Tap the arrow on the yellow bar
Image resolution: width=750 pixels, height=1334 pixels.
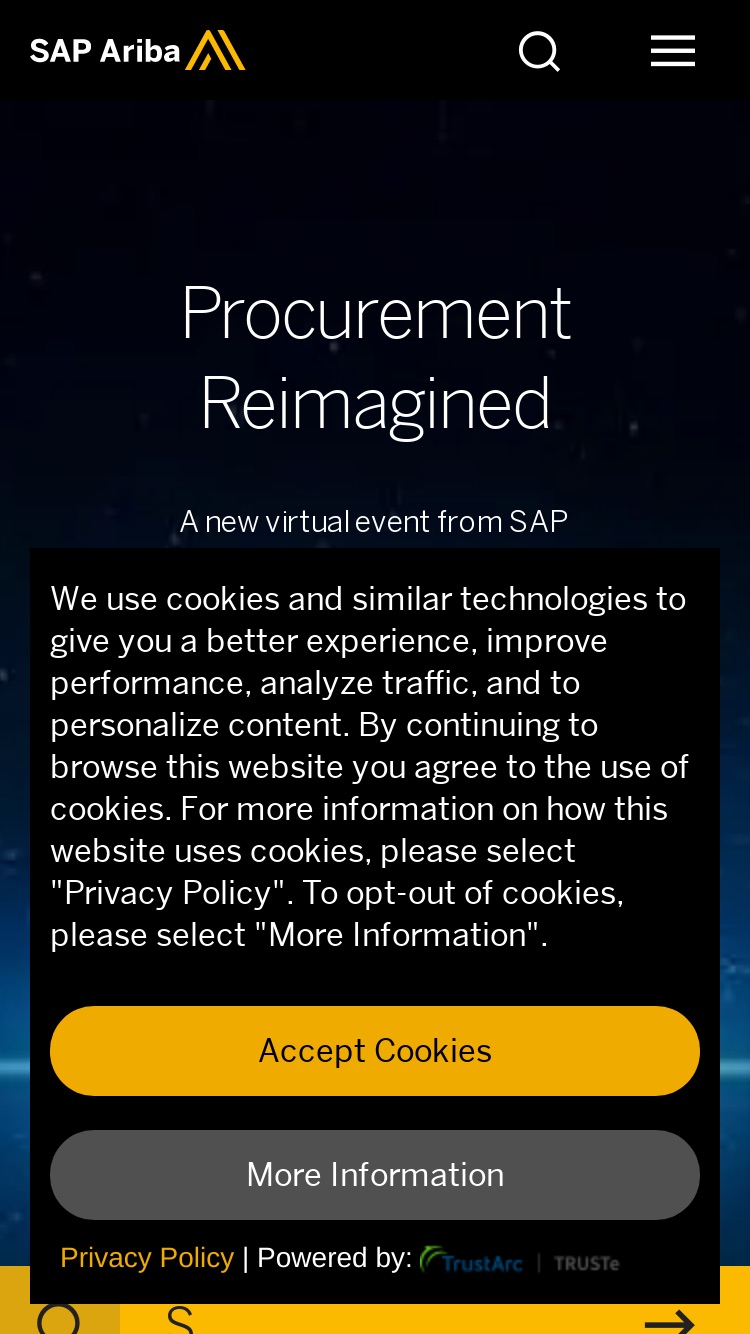coord(669,1320)
